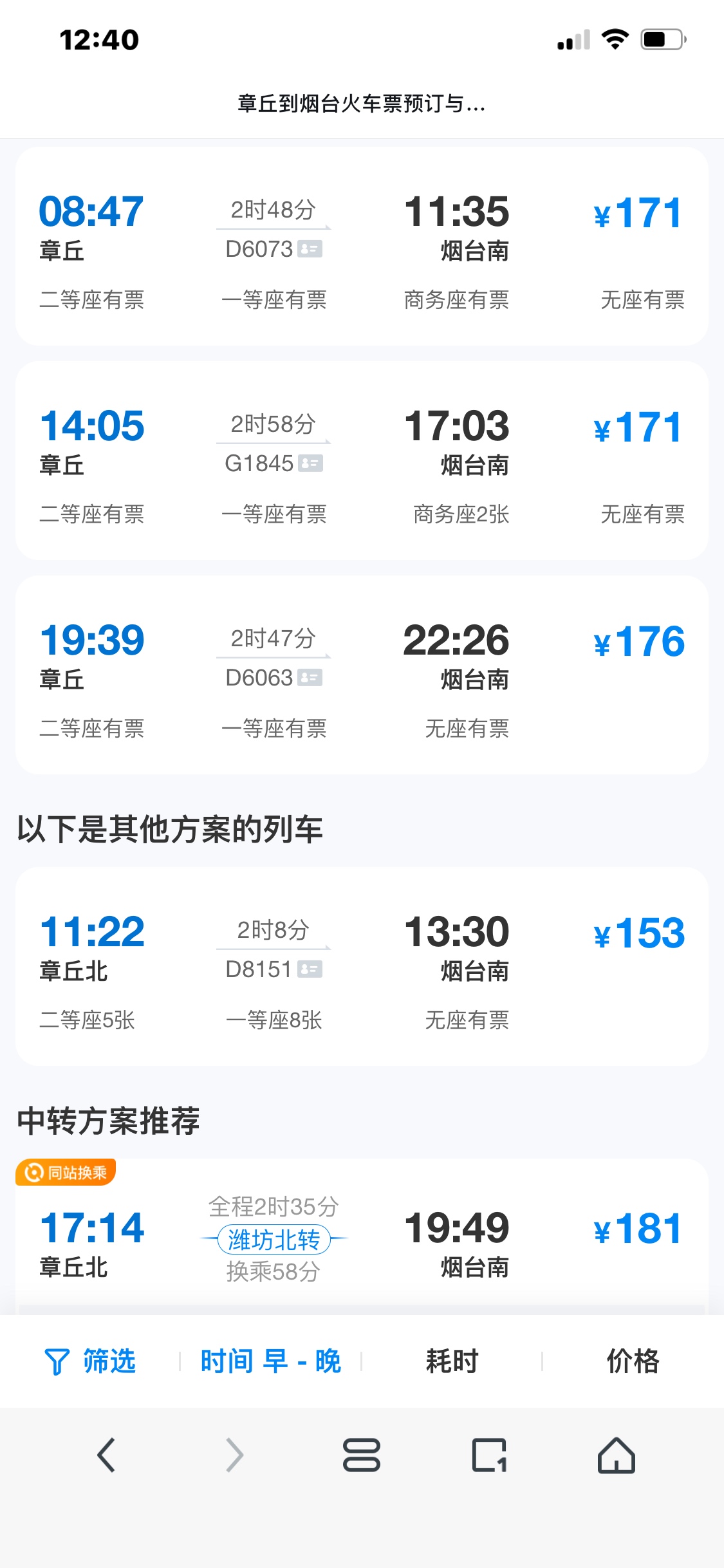Viewport: 724px width, 1568px height.
Task: Open the 筛选 filter options
Action: click(90, 1361)
